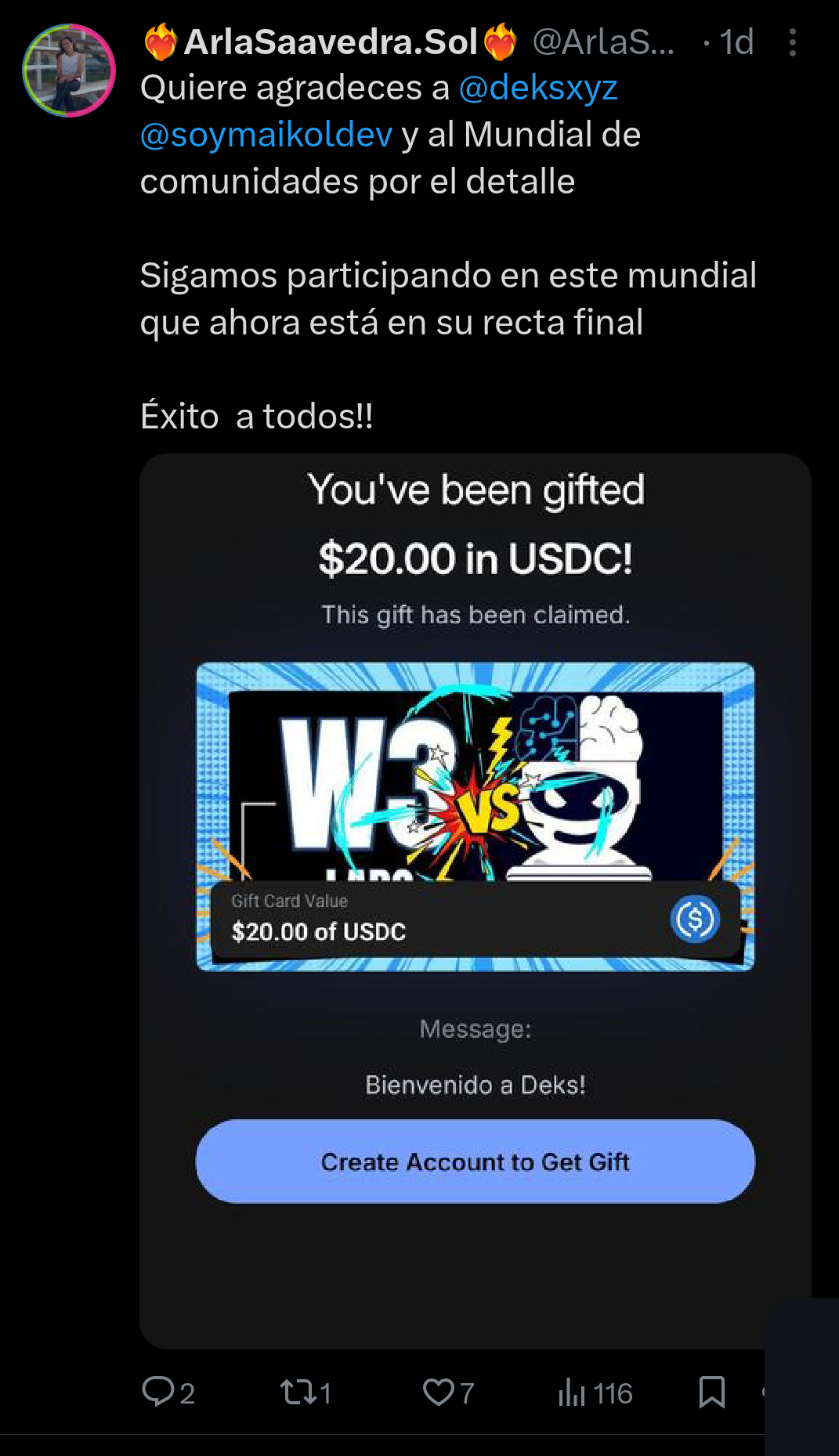Viewport: 839px width, 1456px height.
Task: Open the post's overflow menu
Action: 793,42
